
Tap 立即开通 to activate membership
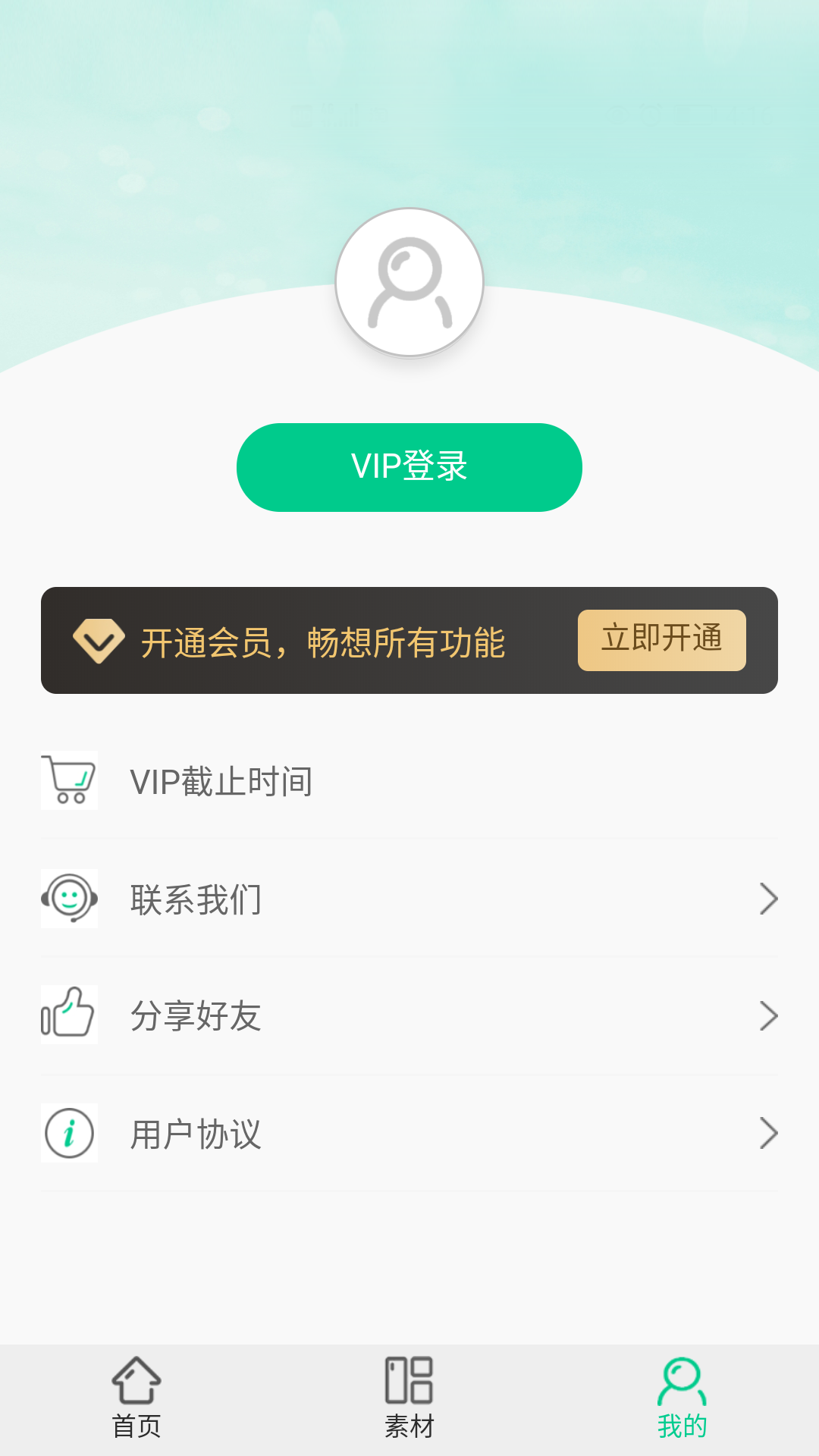pos(661,640)
